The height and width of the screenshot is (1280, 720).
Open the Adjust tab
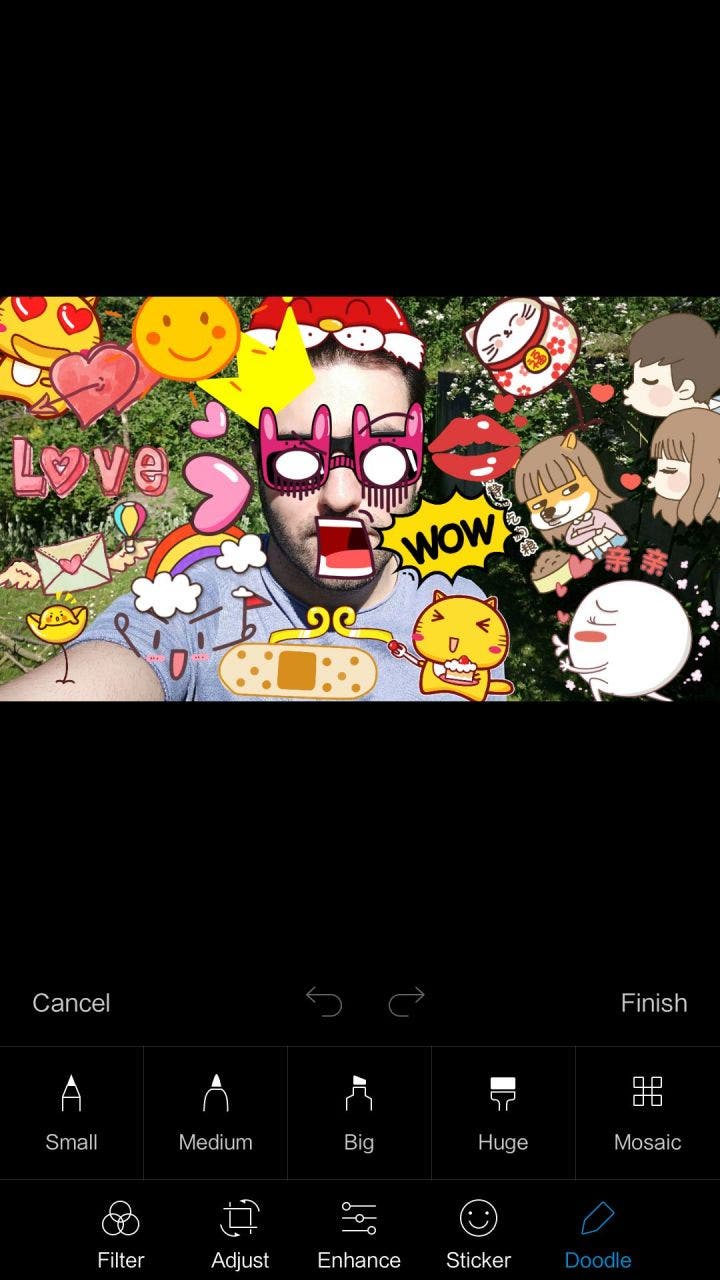click(240, 1234)
